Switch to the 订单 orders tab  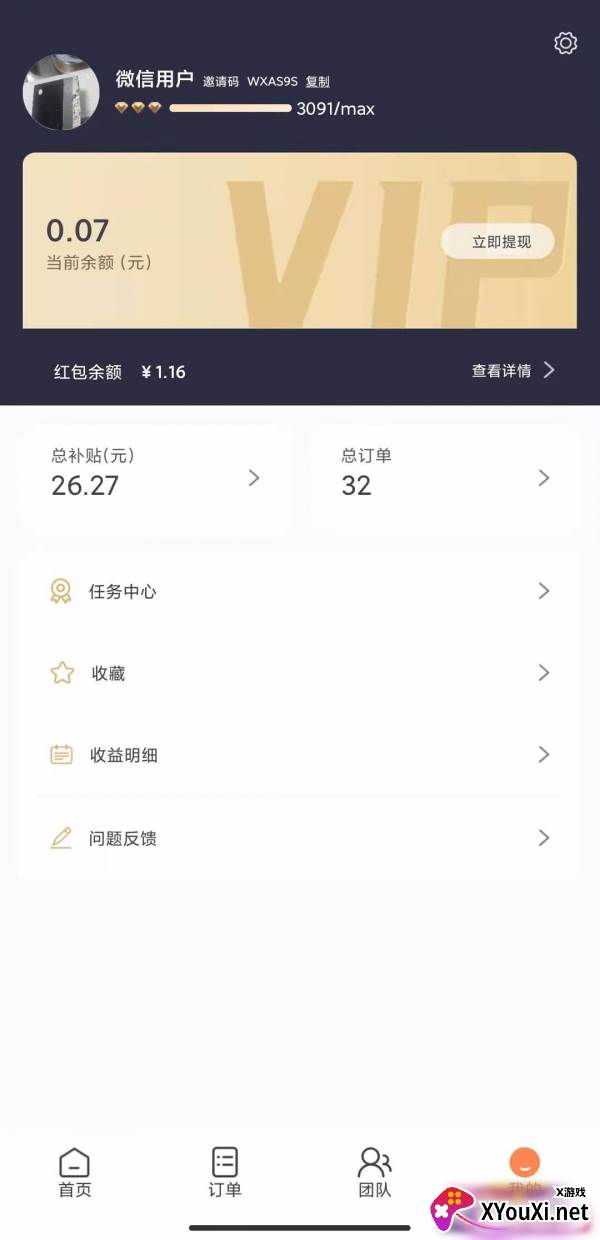pyautogui.click(x=225, y=1173)
